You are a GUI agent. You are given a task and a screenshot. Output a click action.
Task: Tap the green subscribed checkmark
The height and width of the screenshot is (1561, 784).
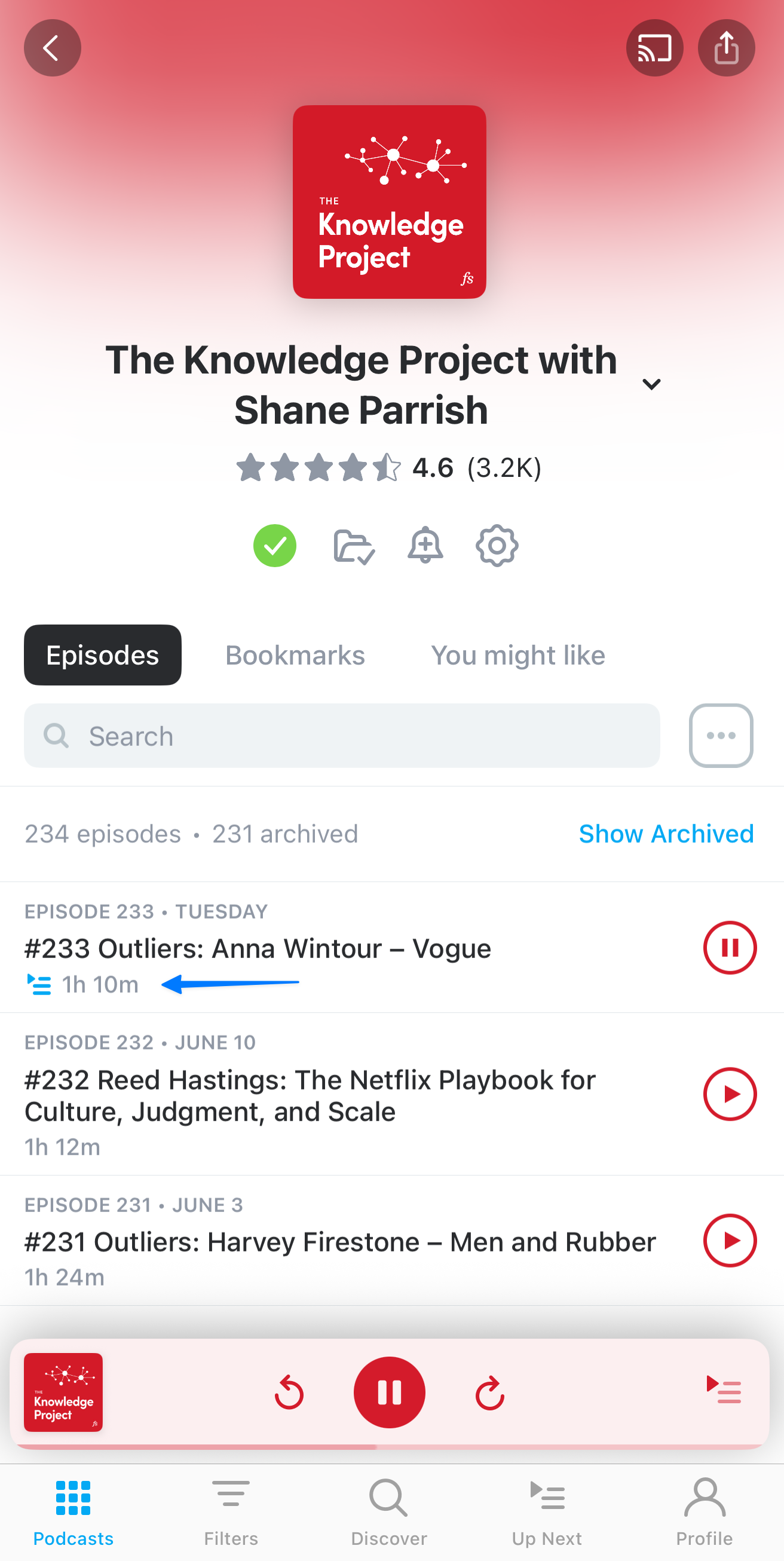click(274, 546)
